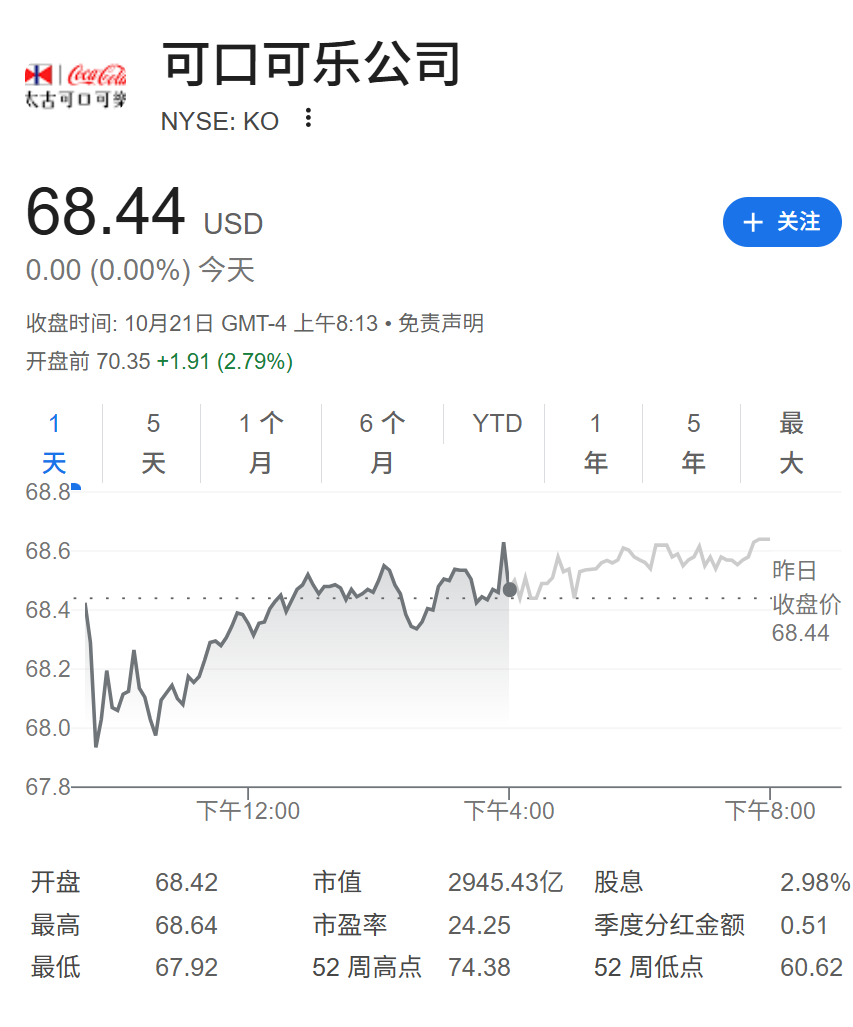The width and height of the screenshot is (853, 1027).
Task: Click the current price marker on the chart
Action: tap(510, 590)
